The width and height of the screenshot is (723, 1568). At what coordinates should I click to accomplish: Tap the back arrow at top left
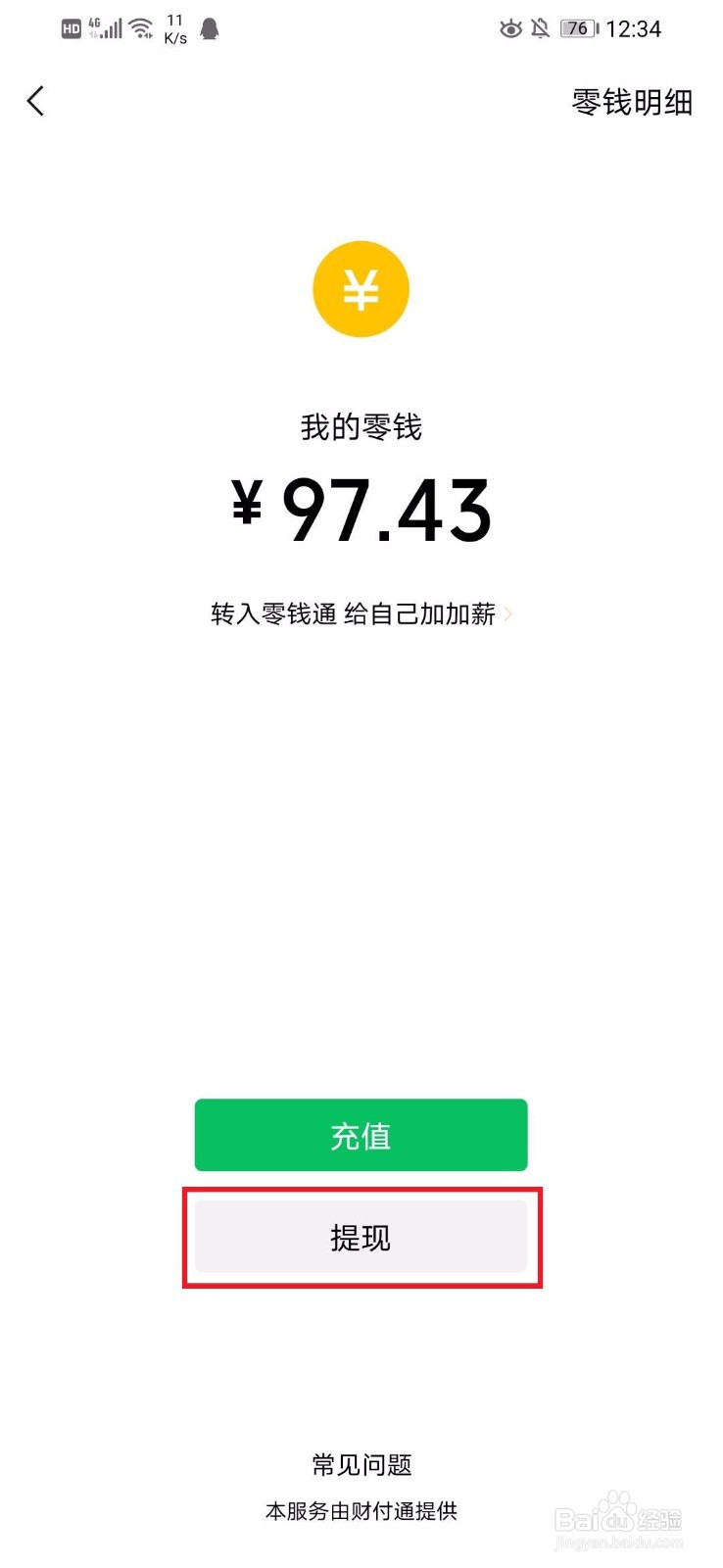[x=35, y=101]
